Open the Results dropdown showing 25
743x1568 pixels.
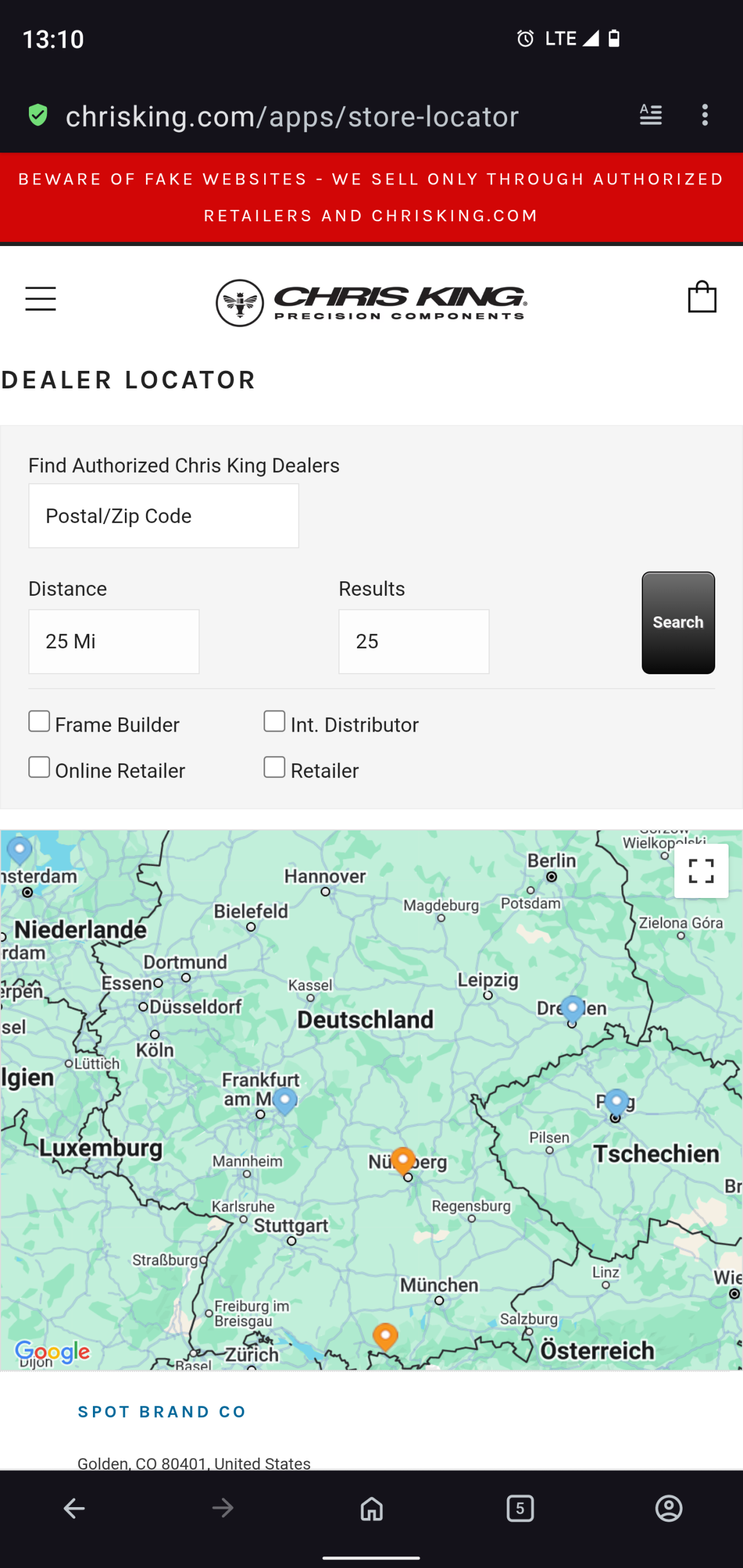tap(413, 641)
